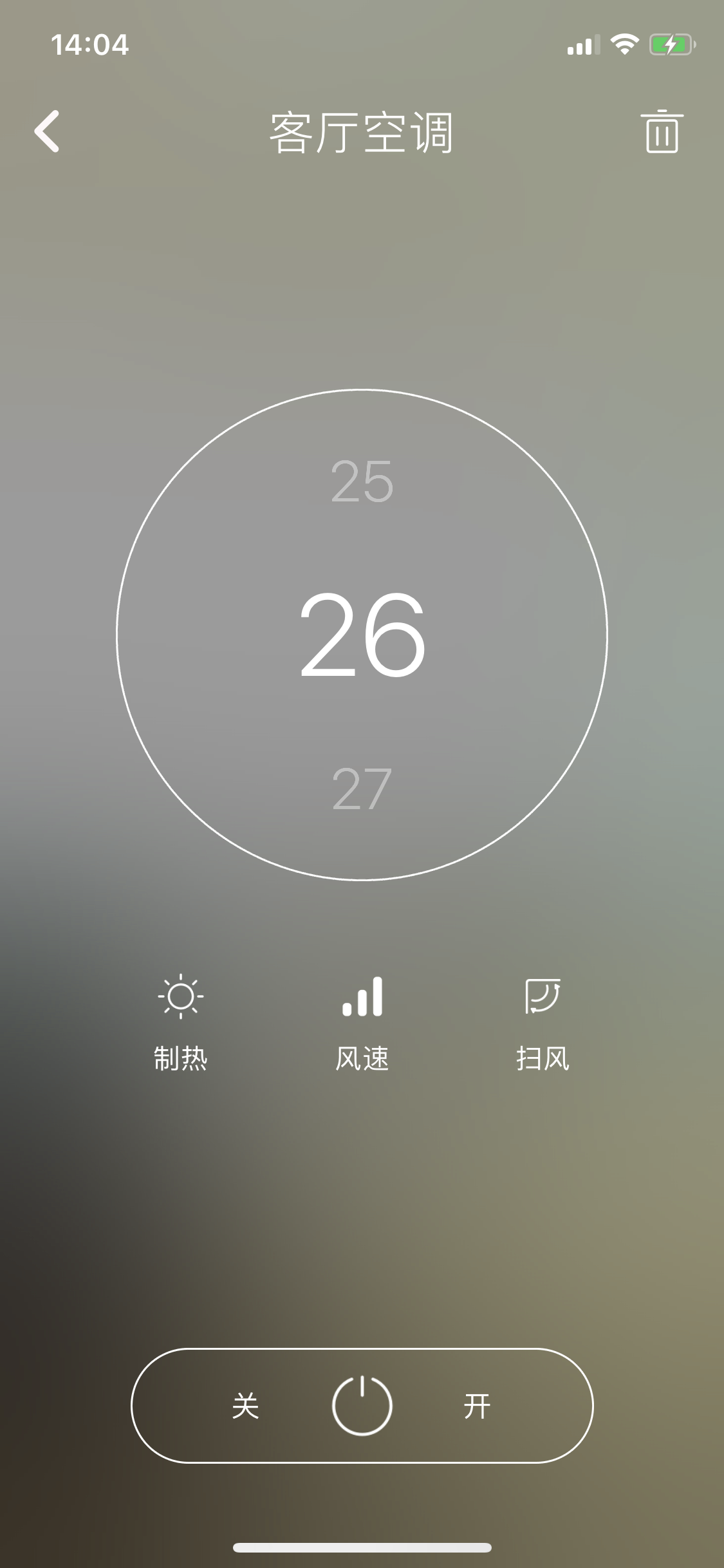Select temperature 27 on the dial
The height and width of the screenshot is (1568, 724).
(362, 789)
